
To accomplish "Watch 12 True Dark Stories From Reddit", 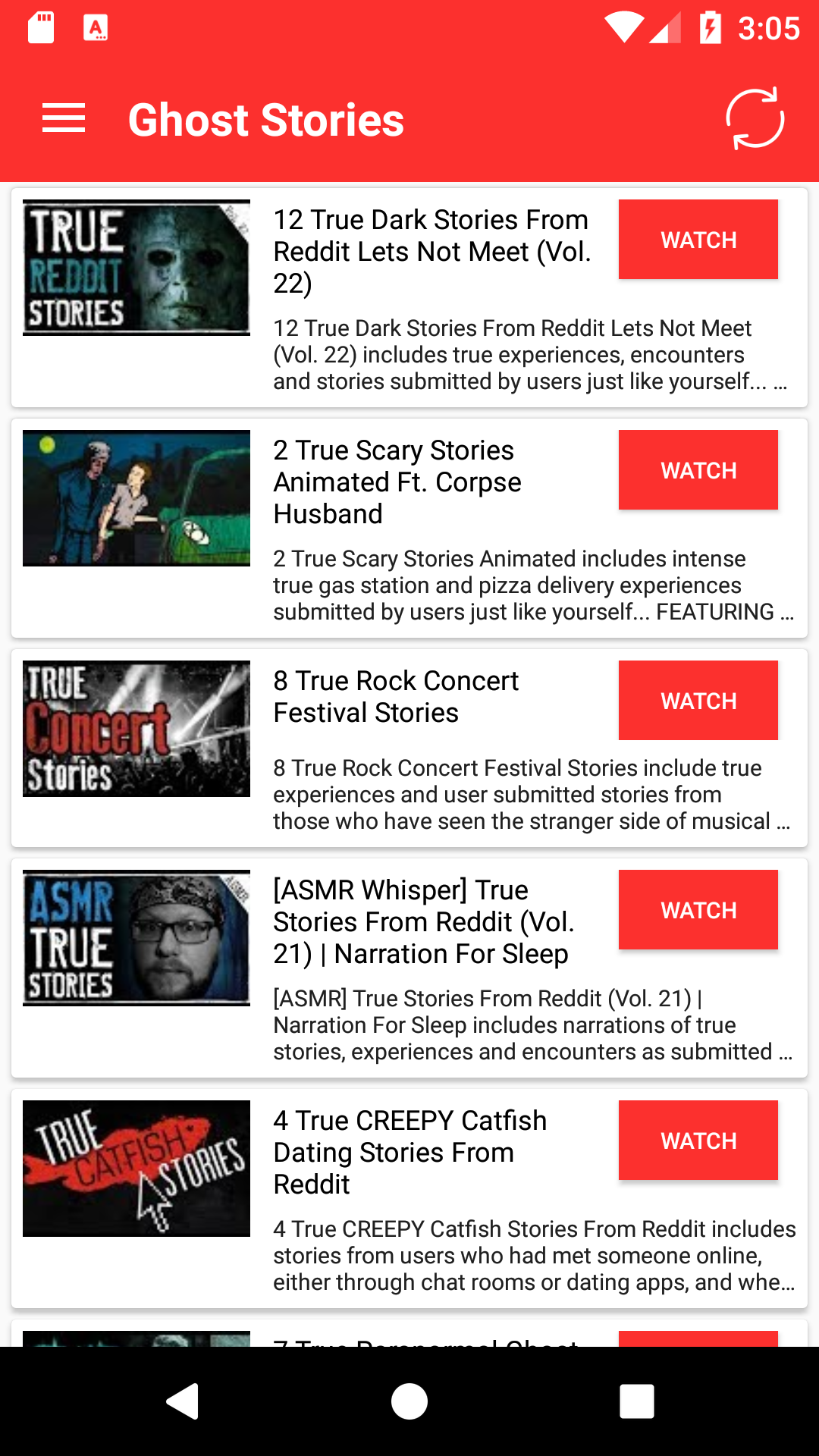I will coord(698,240).
